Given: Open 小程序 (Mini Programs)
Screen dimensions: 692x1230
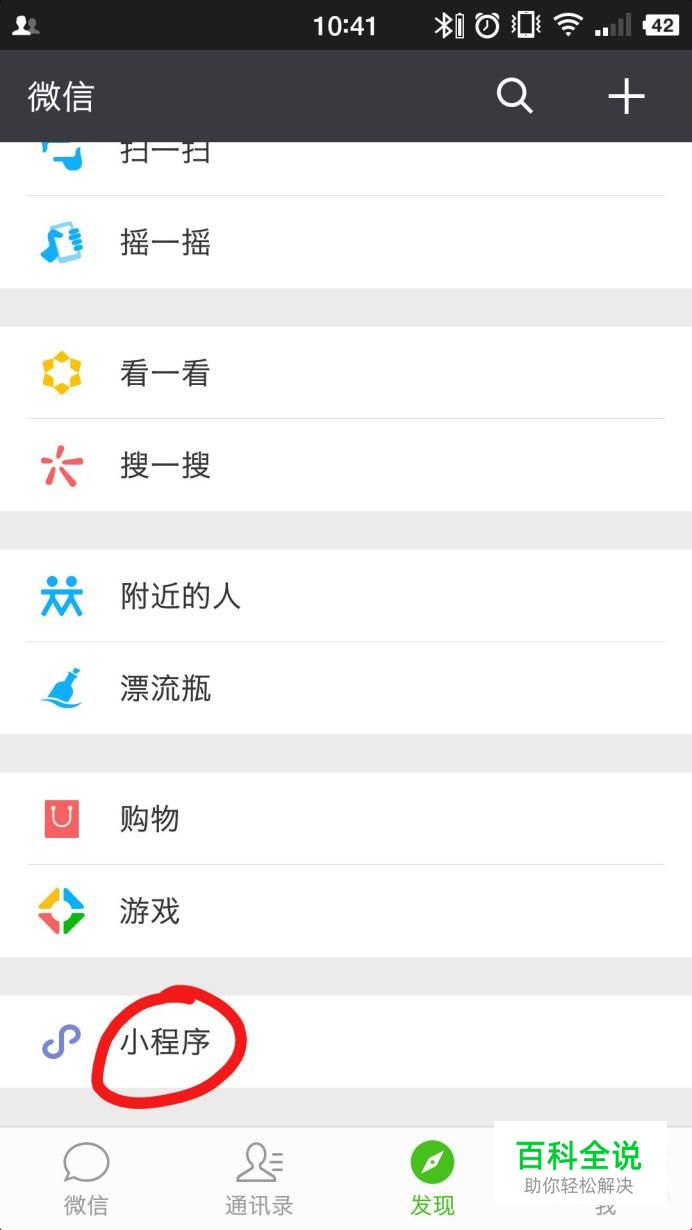Looking at the screenshot, I should (x=345, y=1042).
